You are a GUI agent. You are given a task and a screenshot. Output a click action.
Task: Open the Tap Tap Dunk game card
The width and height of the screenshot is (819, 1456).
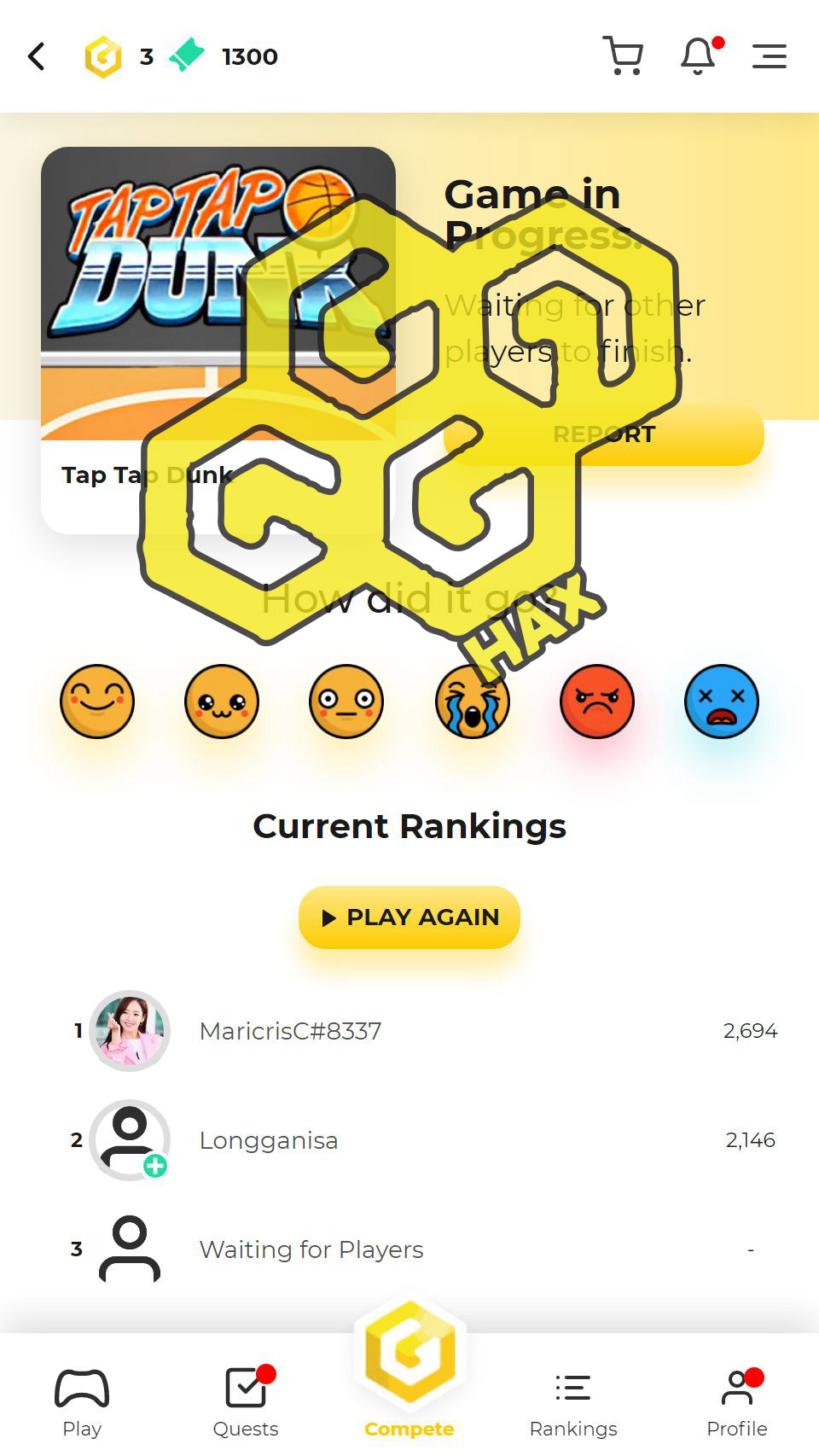pos(218,340)
